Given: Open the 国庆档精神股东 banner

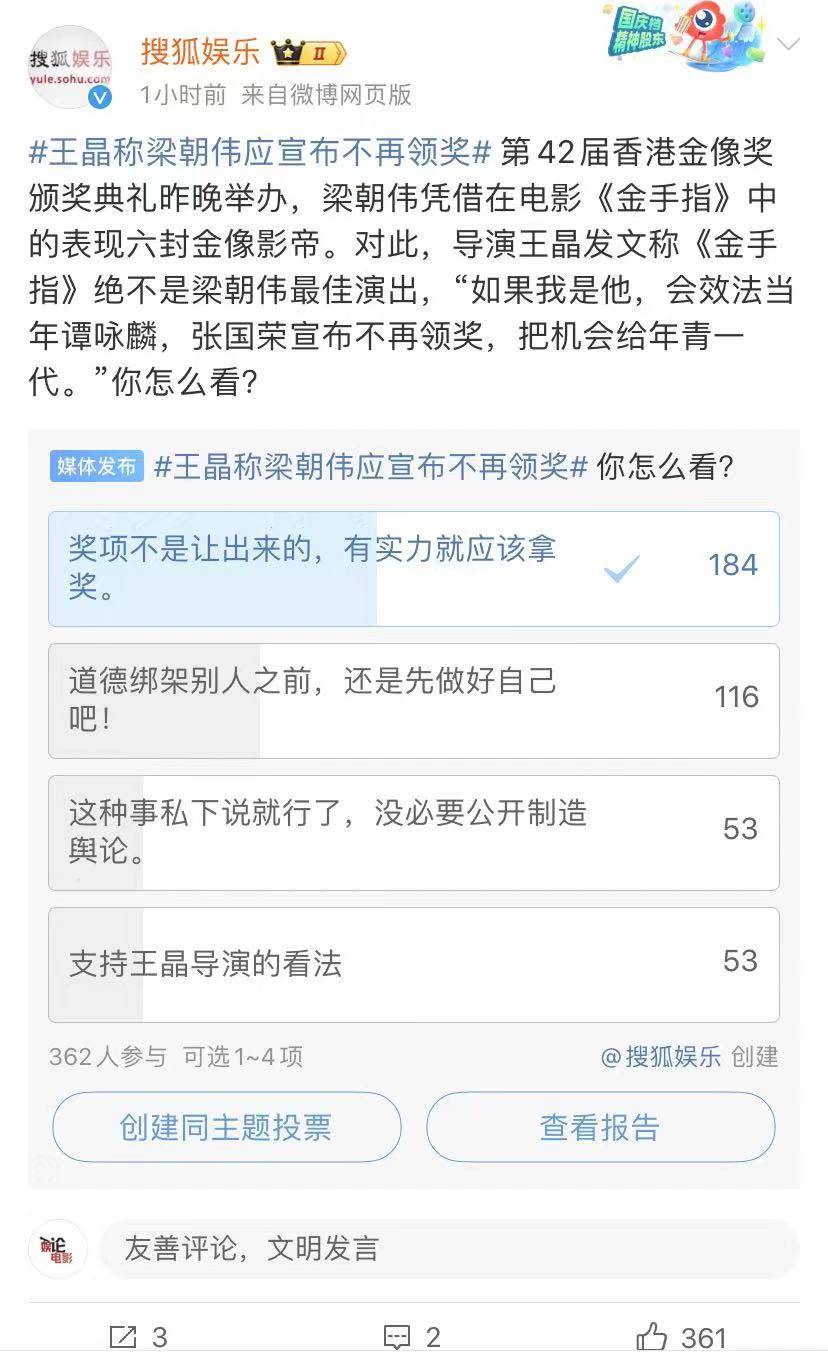Looking at the screenshot, I should coord(680,38).
